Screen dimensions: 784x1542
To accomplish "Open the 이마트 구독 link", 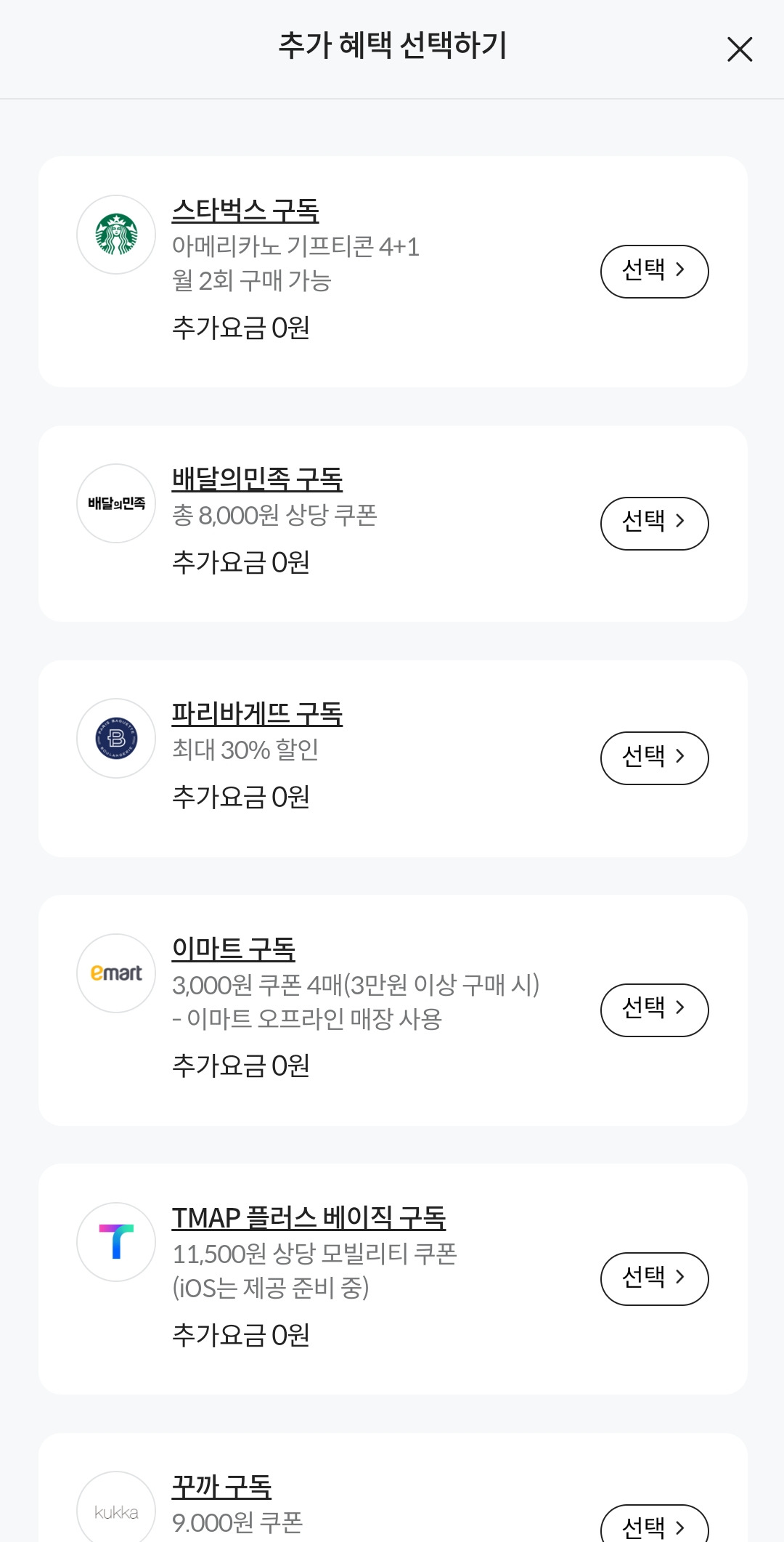I will click(233, 949).
